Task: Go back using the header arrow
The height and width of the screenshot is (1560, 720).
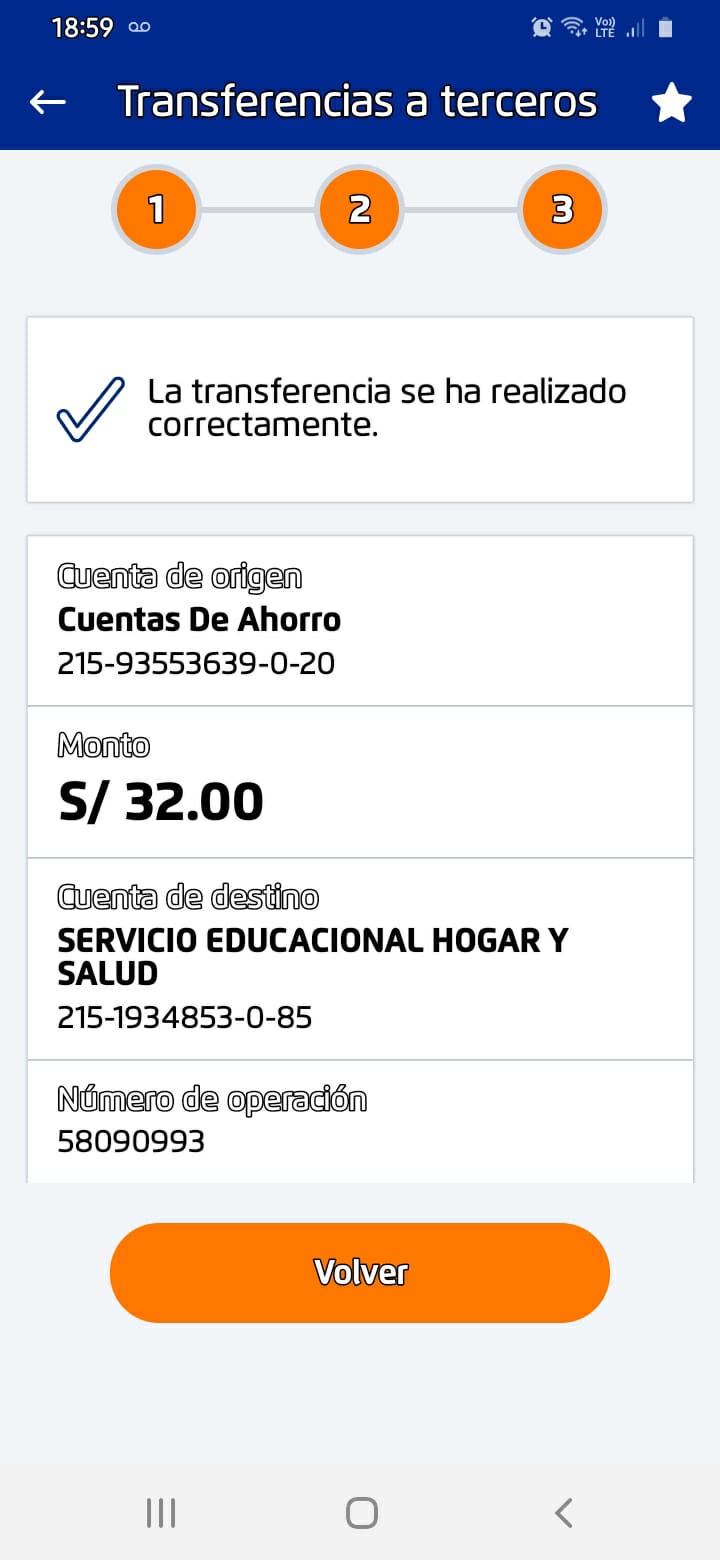Action: click(48, 102)
